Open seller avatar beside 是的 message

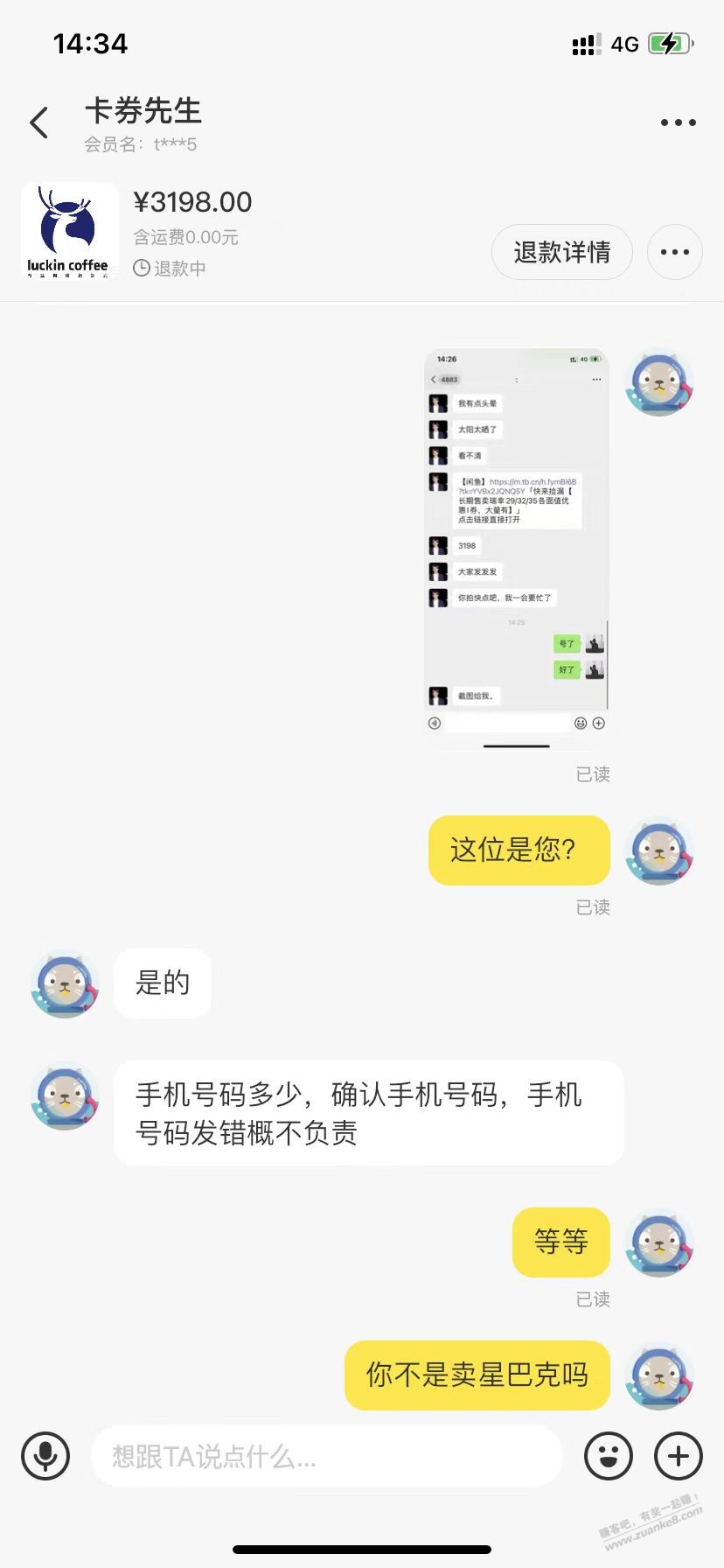65,983
